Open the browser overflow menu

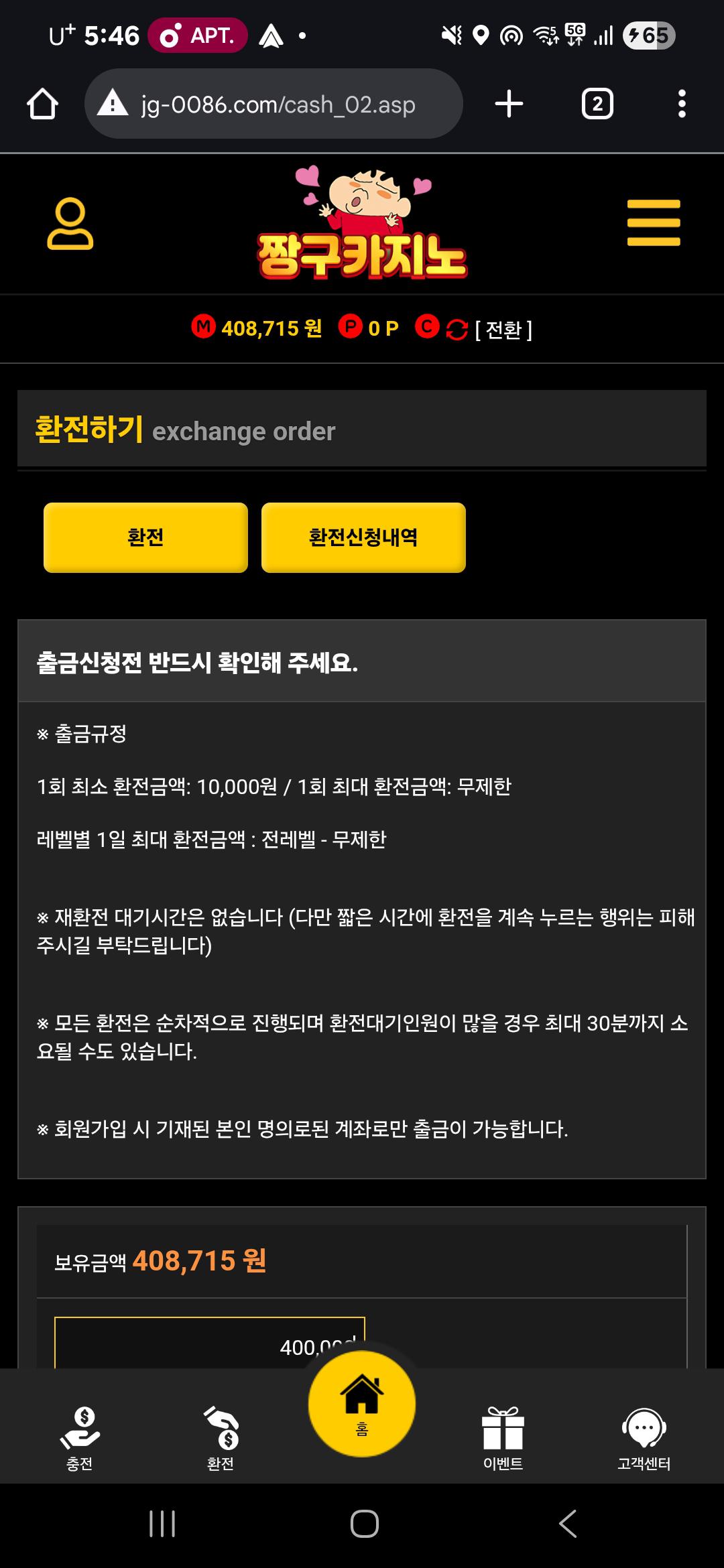coord(682,105)
